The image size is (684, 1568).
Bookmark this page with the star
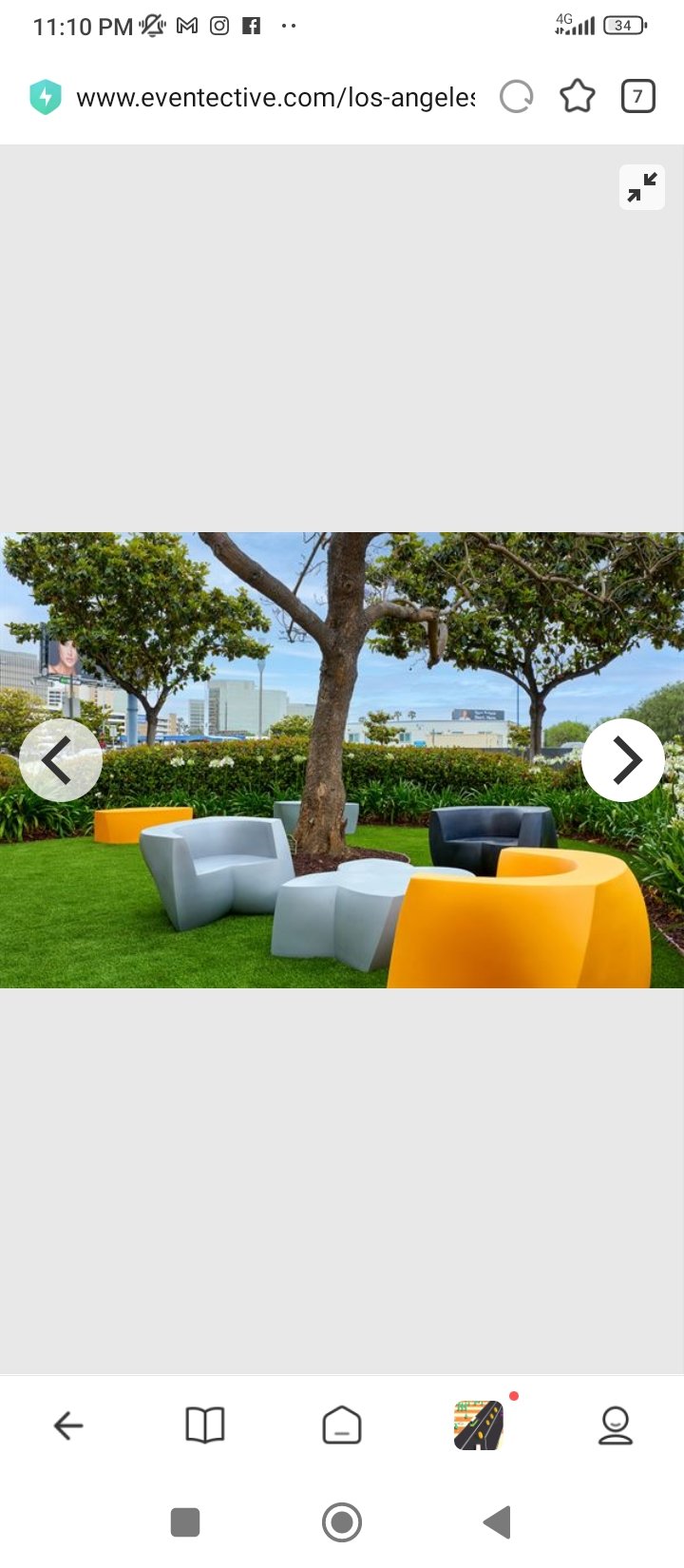pyautogui.click(x=578, y=96)
